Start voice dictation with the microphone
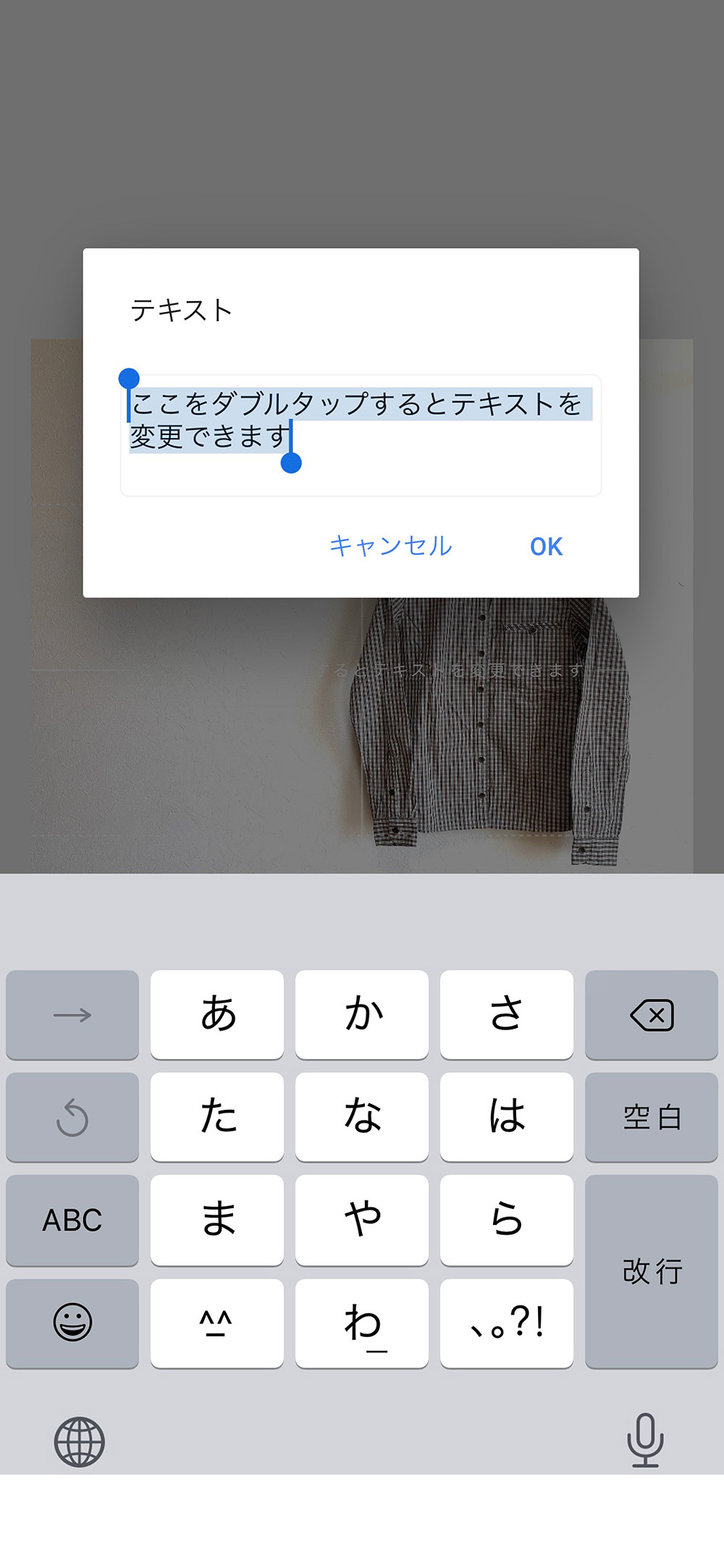The width and height of the screenshot is (724, 1568). click(644, 1440)
